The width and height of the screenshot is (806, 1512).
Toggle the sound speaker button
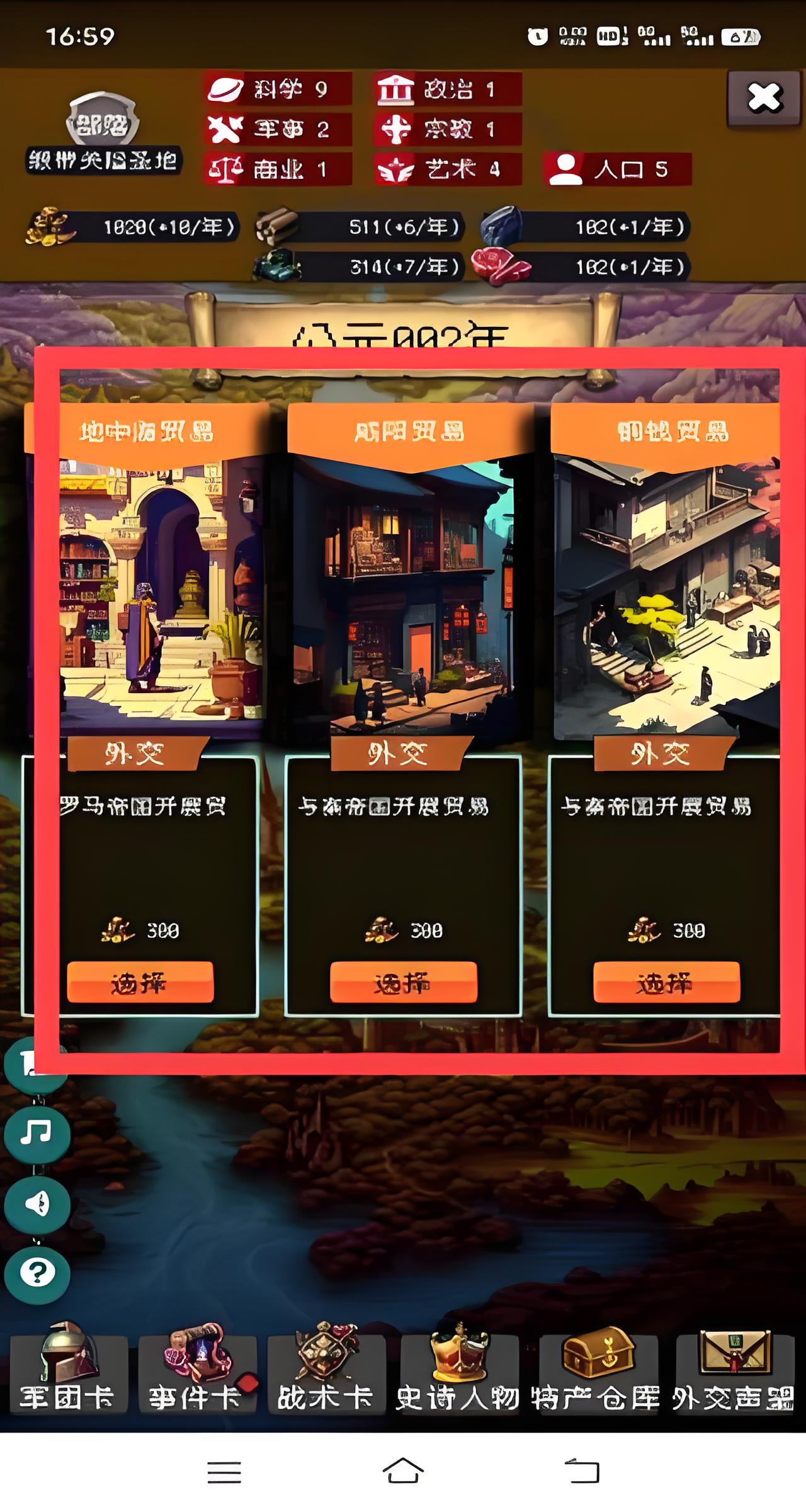(x=37, y=1204)
